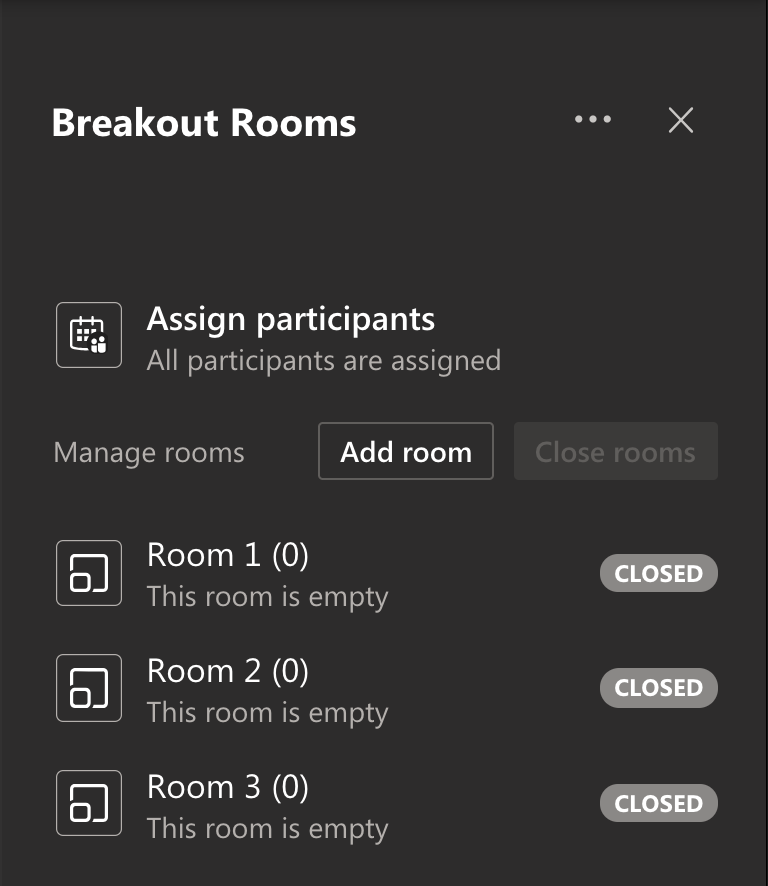Click the Manage rooms label

point(148,452)
